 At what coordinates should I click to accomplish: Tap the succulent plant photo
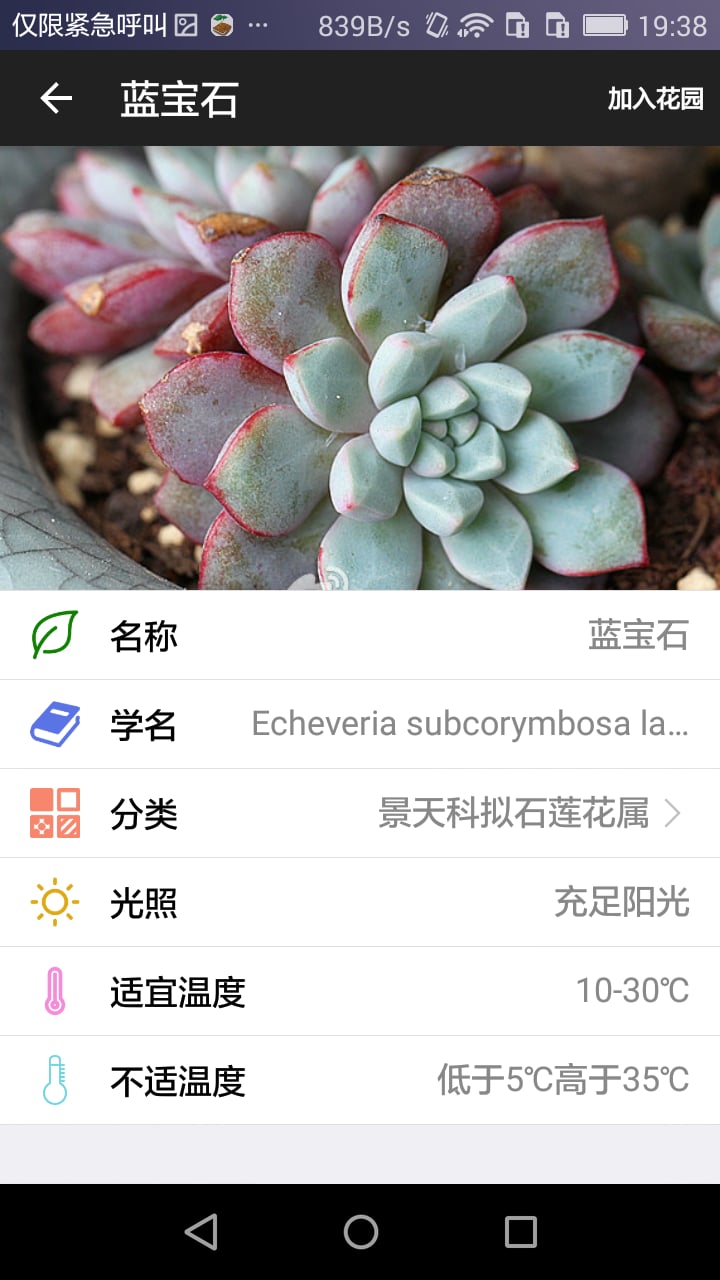360,368
